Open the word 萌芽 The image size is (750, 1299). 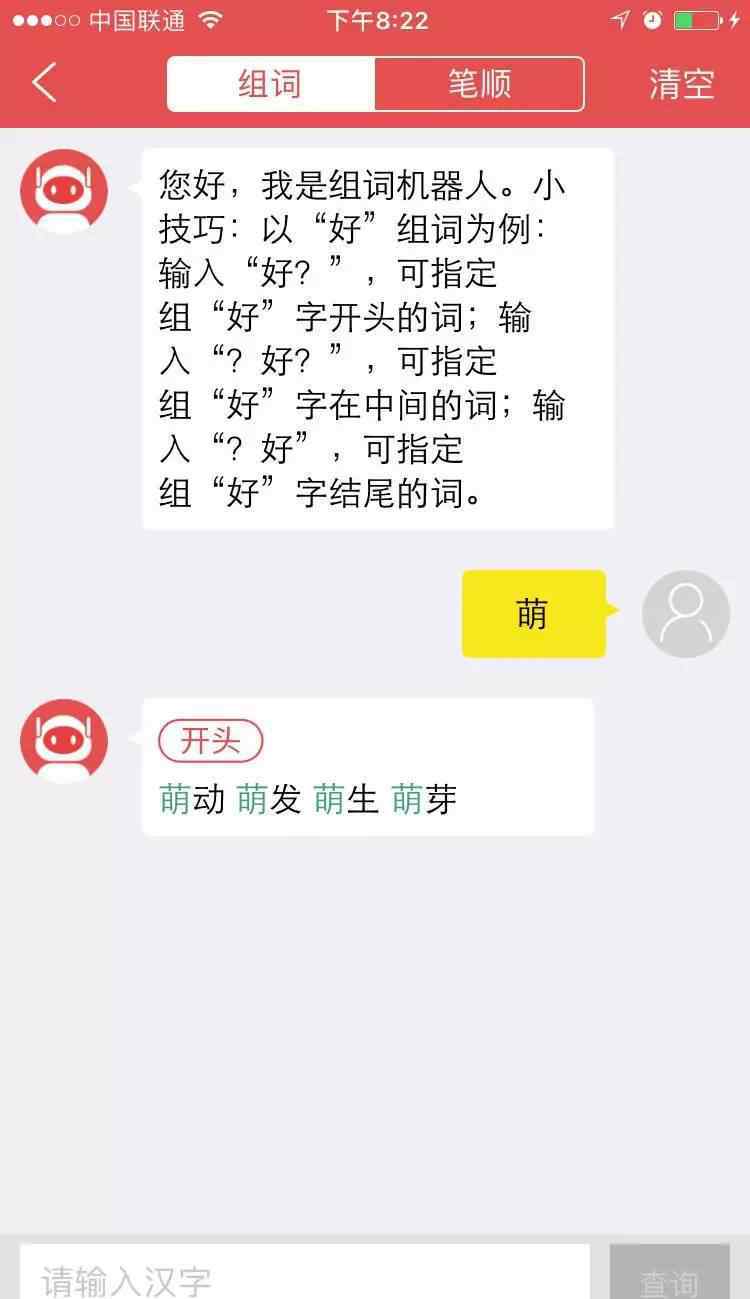pyautogui.click(x=424, y=799)
